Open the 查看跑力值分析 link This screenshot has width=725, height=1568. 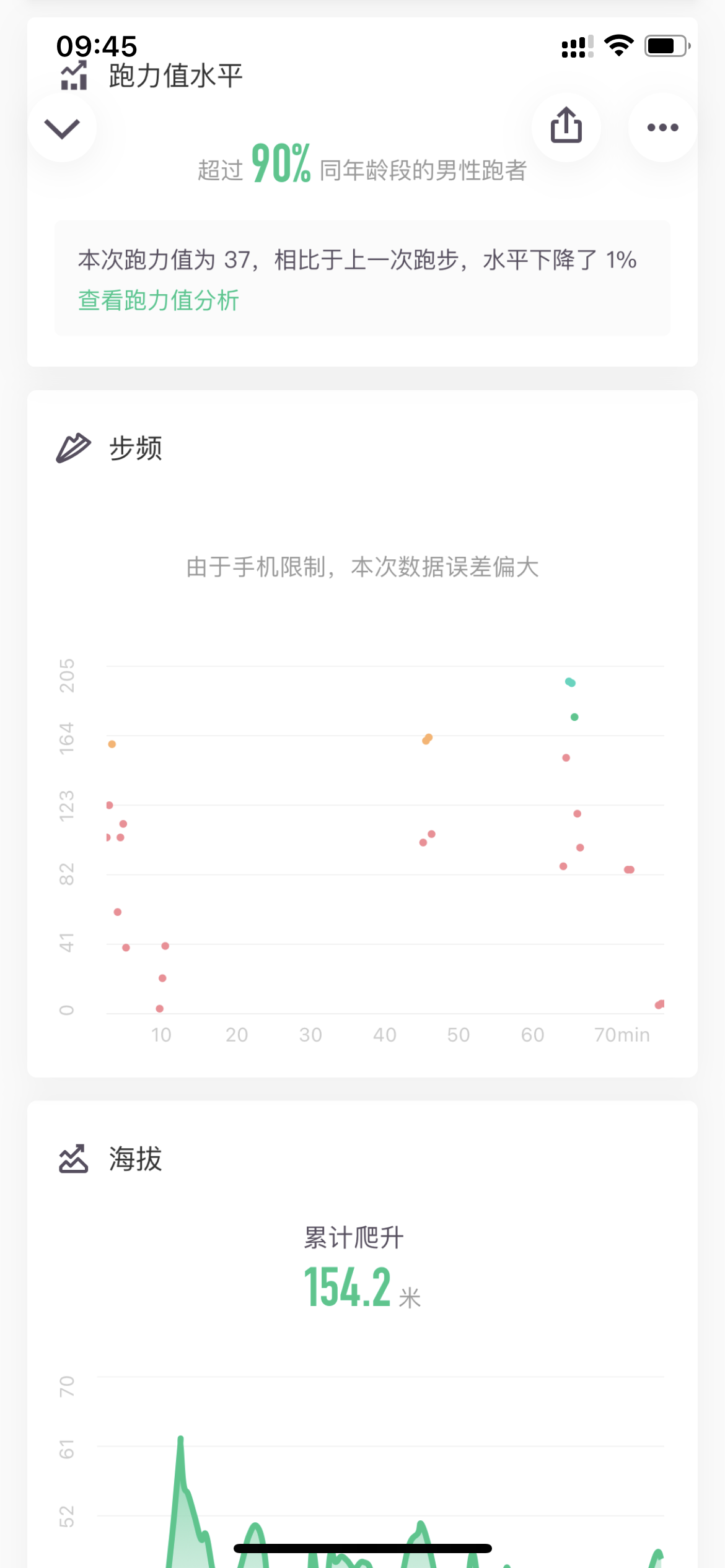(159, 300)
